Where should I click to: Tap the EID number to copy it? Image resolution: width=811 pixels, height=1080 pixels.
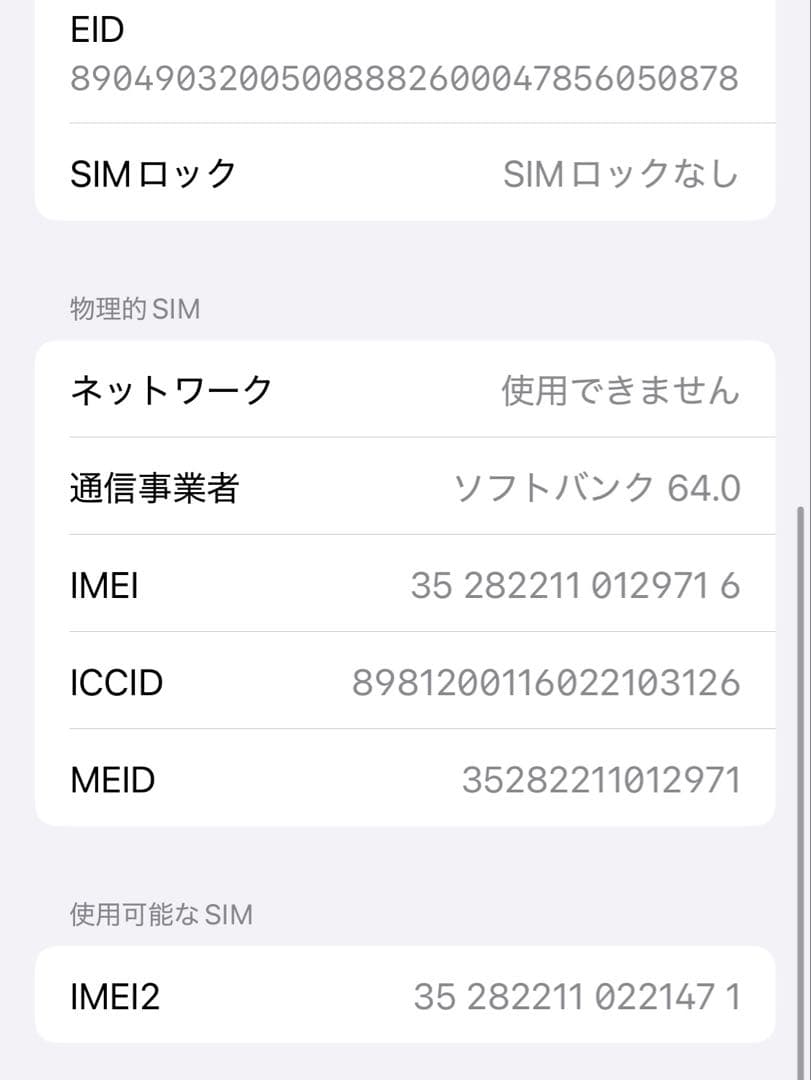pyautogui.click(x=404, y=77)
